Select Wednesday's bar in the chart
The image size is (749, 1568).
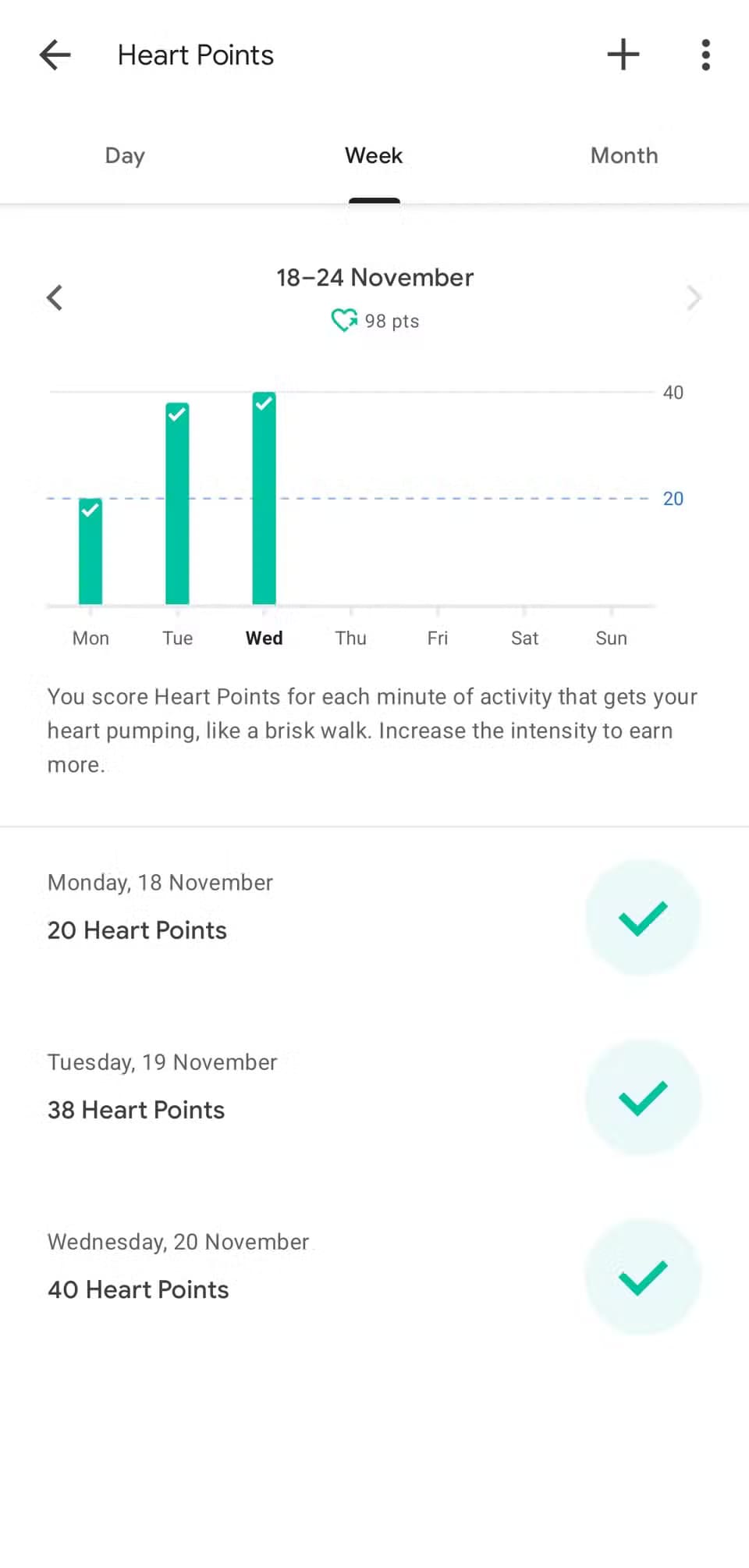click(264, 500)
